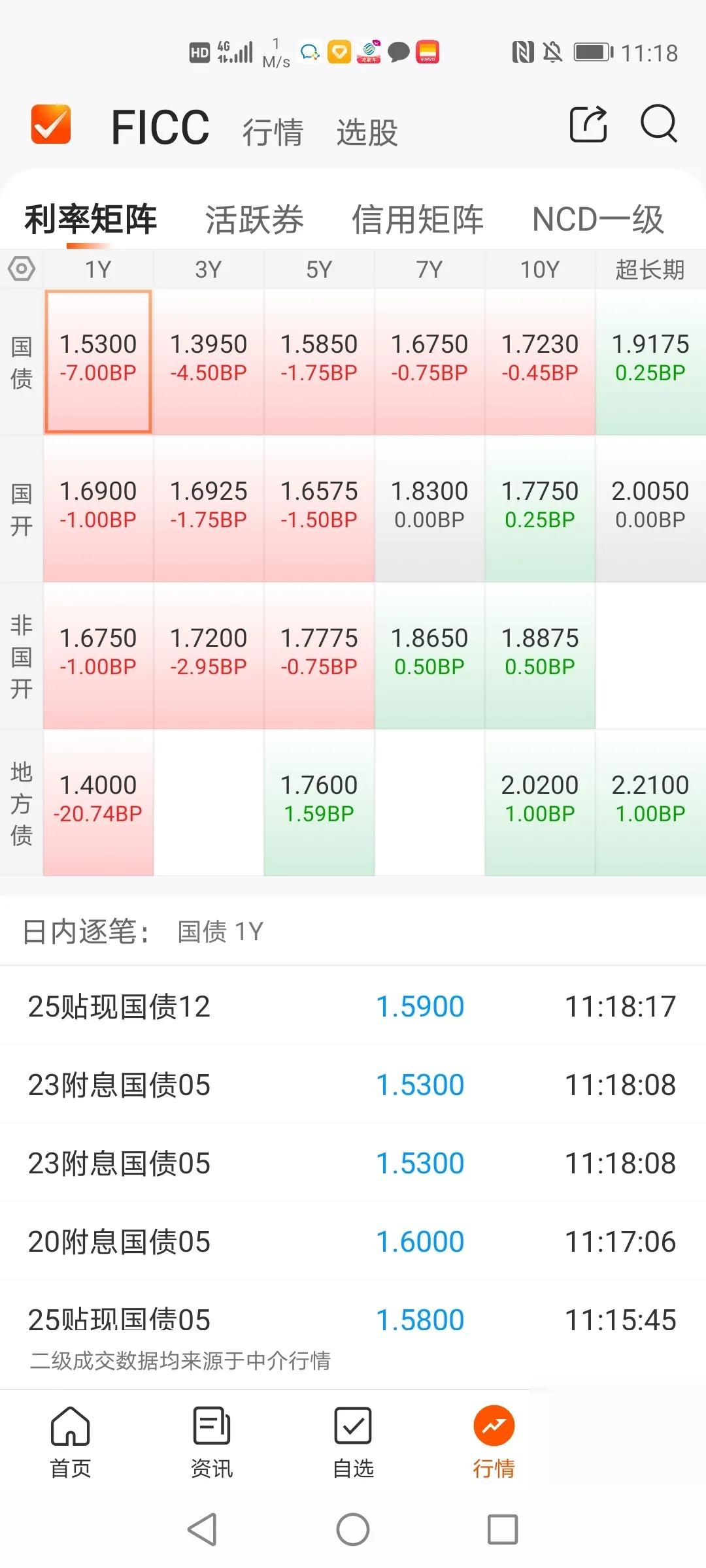Switch to the 选股 top tab
This screenshot has width=706, height=1568.
click(367, 132)
